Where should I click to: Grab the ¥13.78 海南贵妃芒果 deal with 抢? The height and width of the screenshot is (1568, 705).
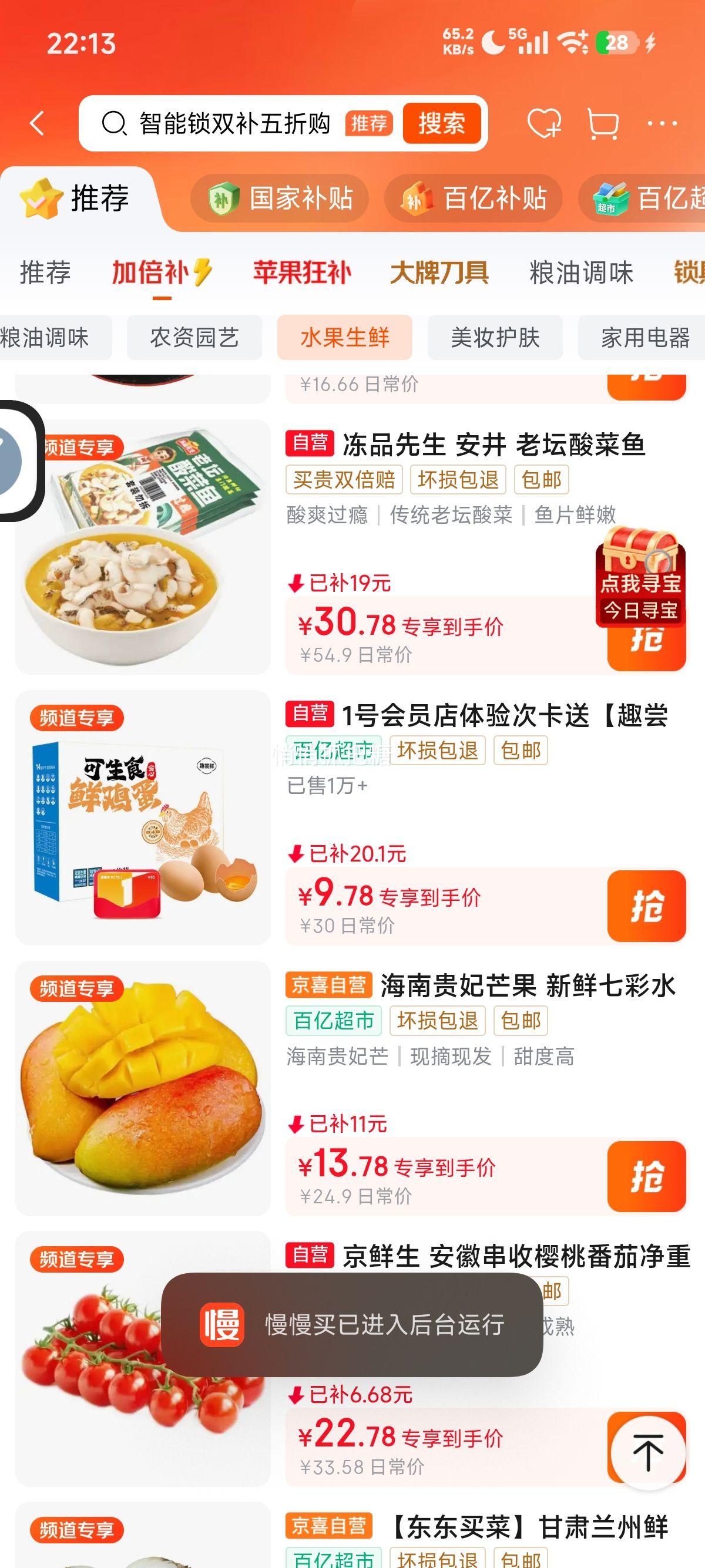(x=646, y=1176)
